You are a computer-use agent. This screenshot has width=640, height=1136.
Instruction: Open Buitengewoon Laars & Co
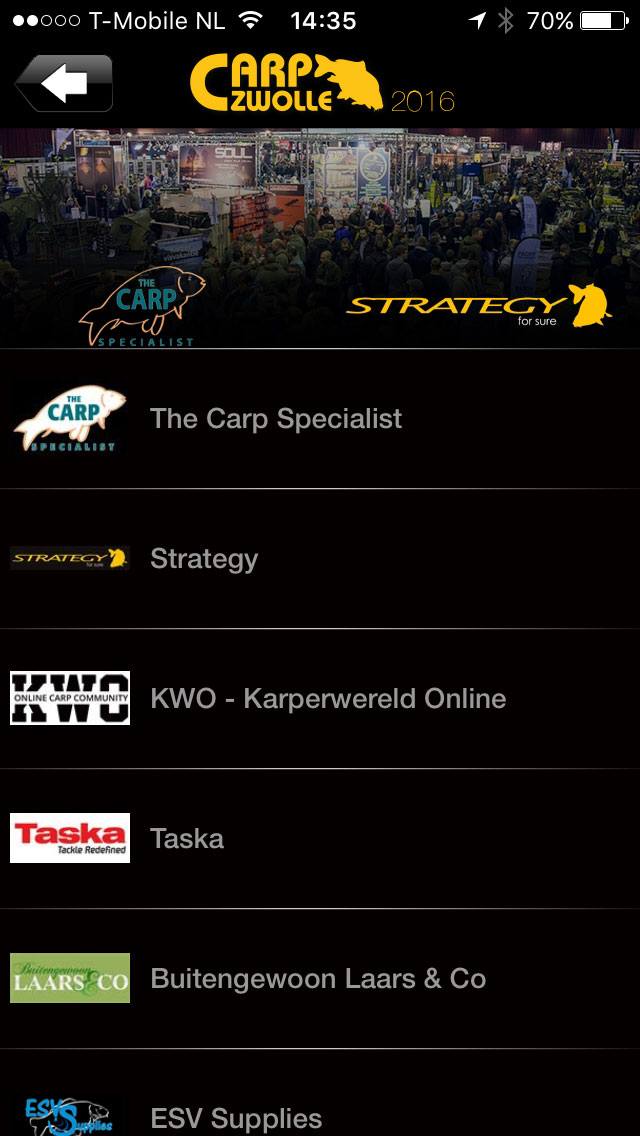(318, 979)
